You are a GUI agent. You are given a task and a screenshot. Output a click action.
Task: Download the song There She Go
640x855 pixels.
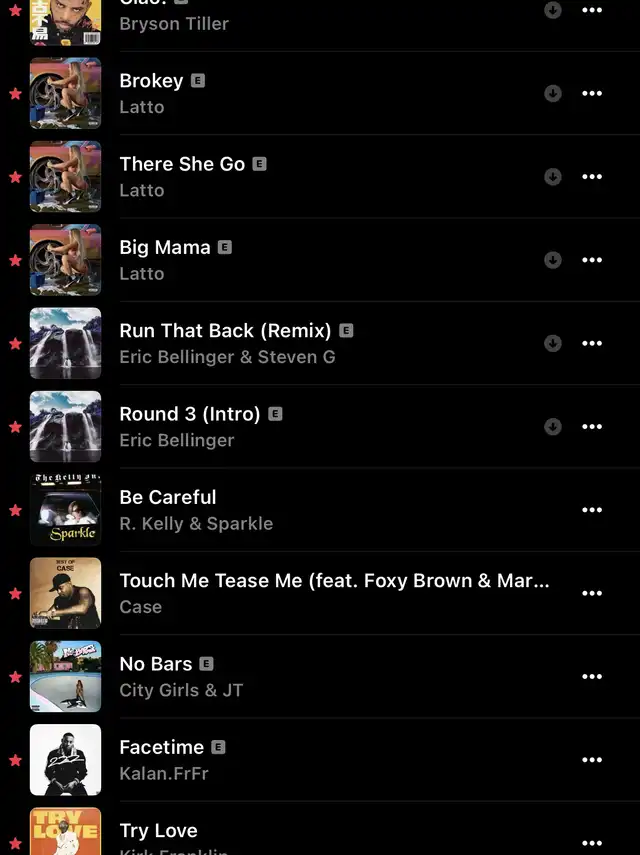pos(552,177)
